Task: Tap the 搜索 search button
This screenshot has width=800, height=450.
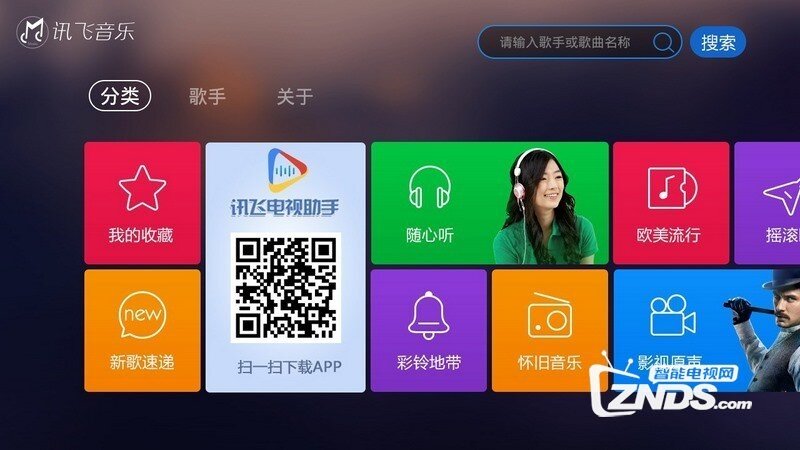Action: (x=718, y=42)
